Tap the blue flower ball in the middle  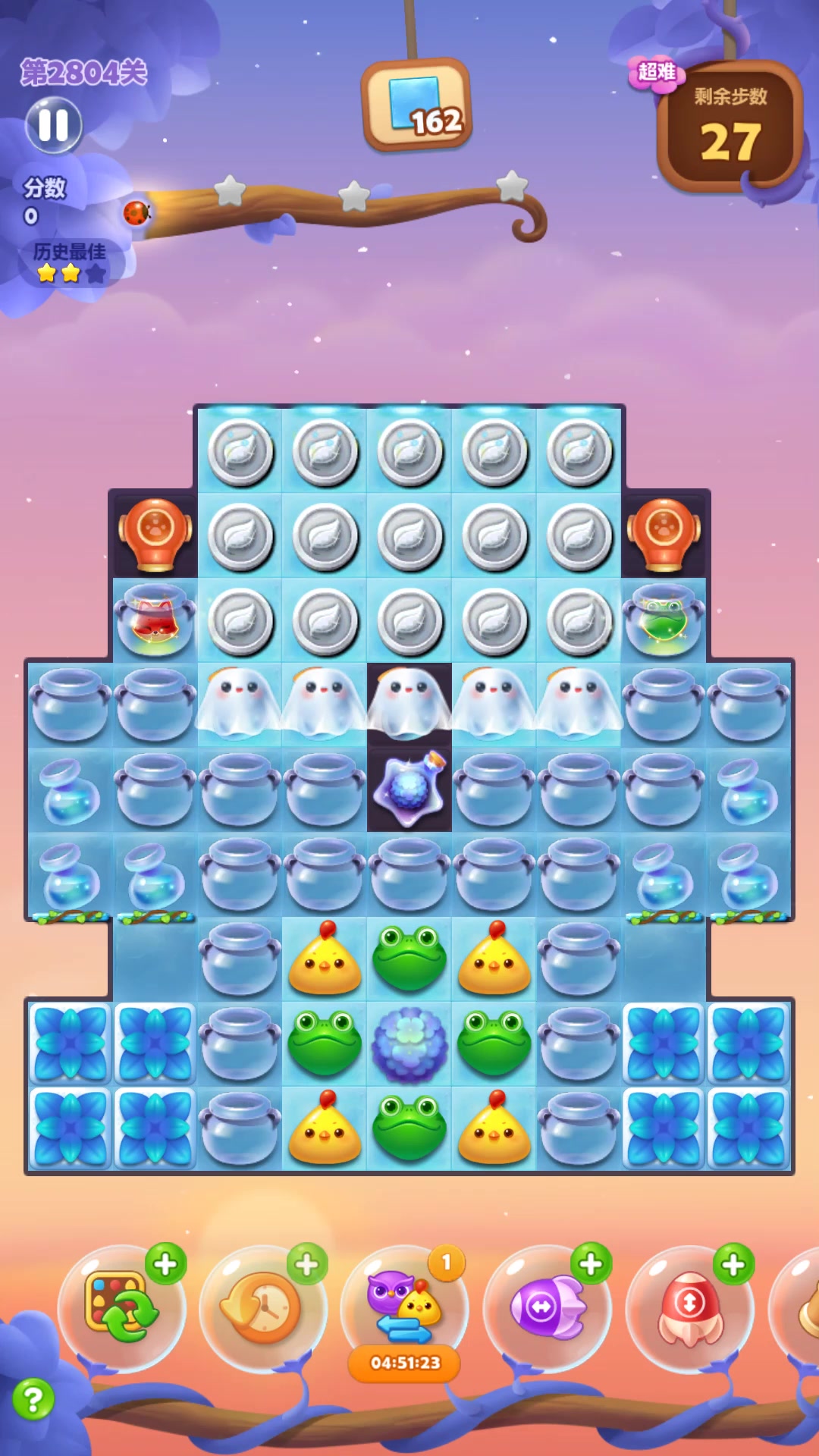[409, 1044]
